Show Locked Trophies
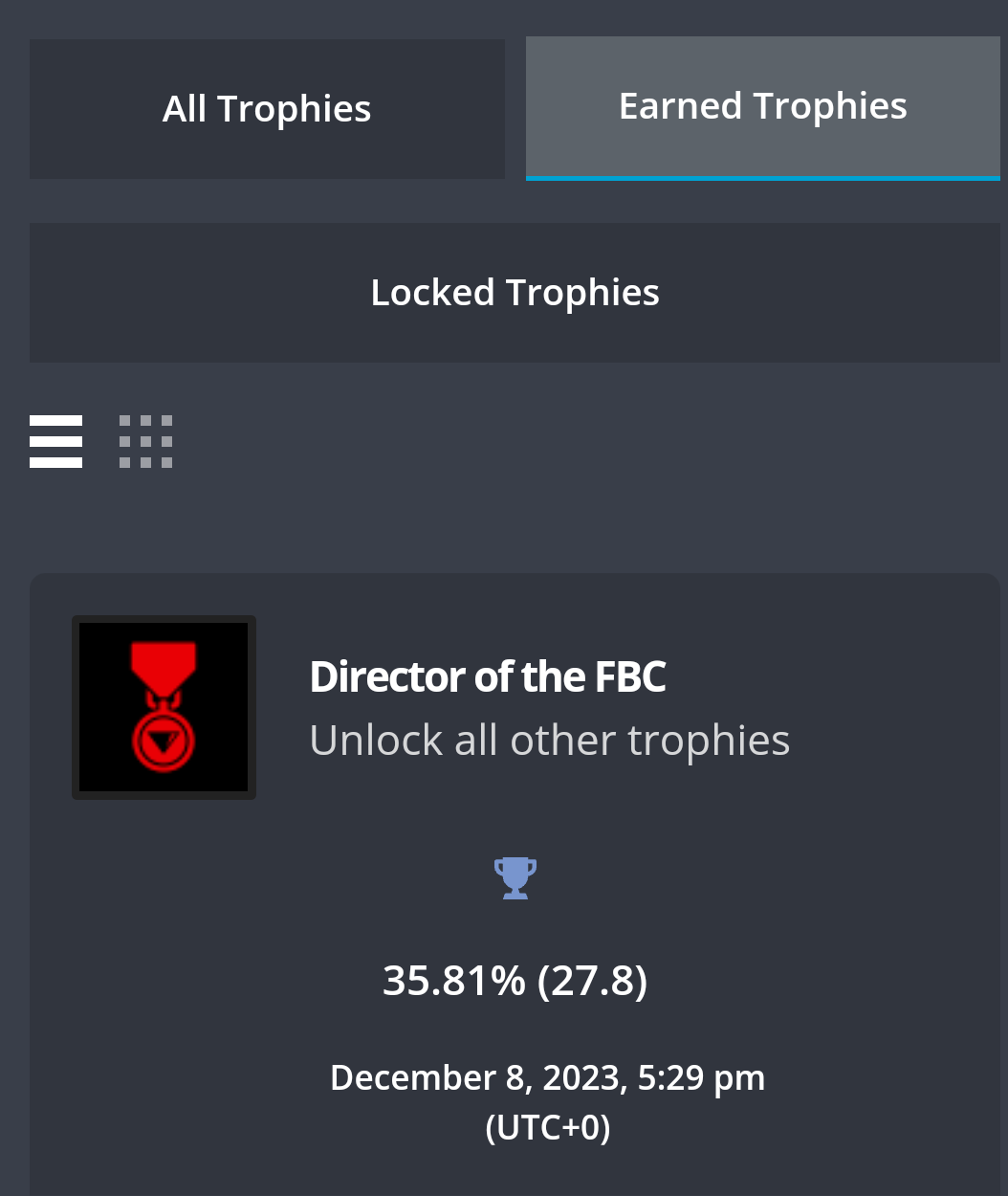1008x1196 pixels. coord(515,293)
